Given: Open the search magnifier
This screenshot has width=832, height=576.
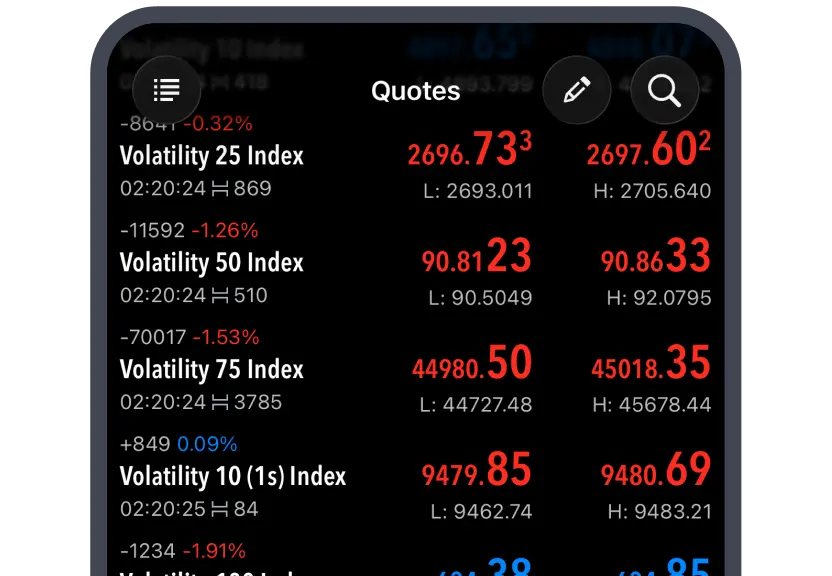Looking at the screenshot, I should (x=664, y=90).
